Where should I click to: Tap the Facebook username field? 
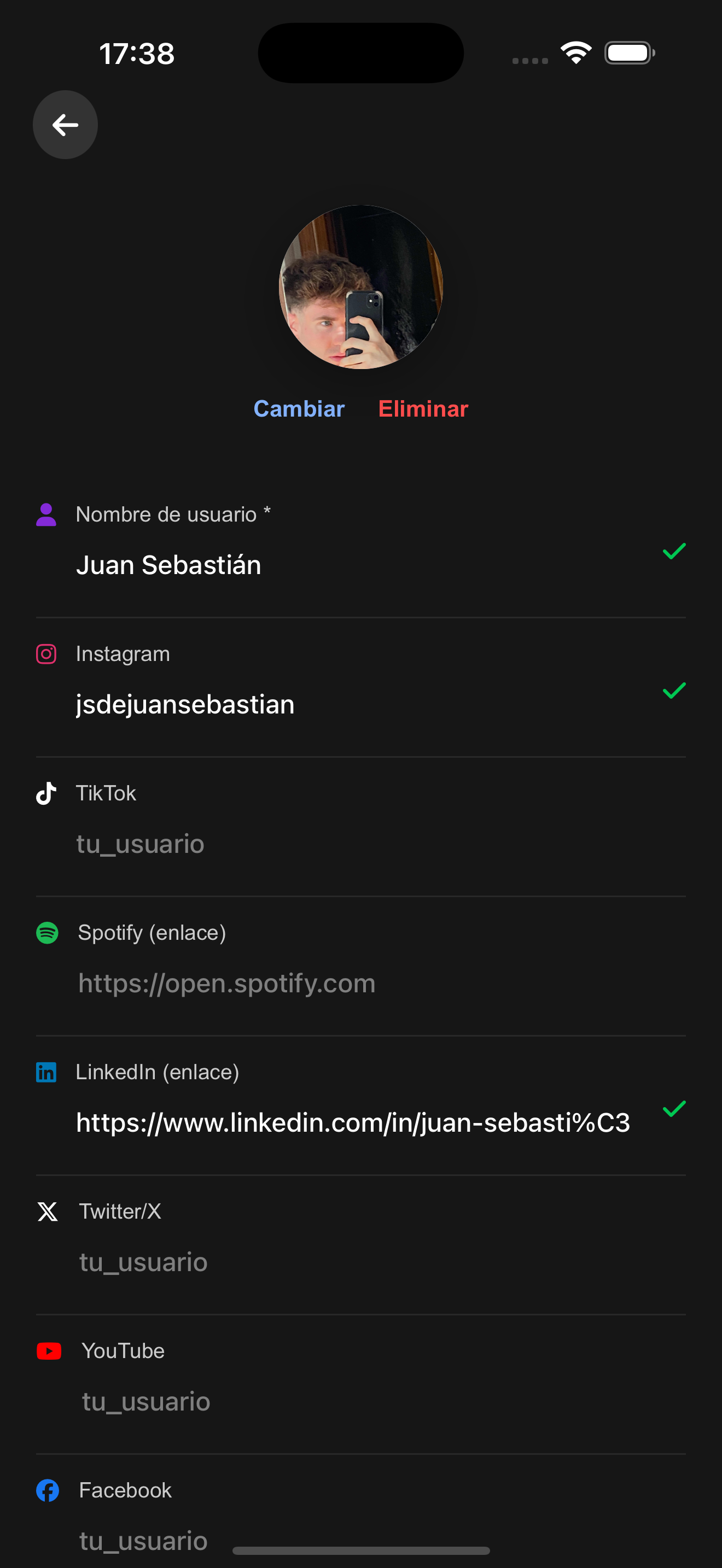pyautogui.click(x=144, y=1540)
